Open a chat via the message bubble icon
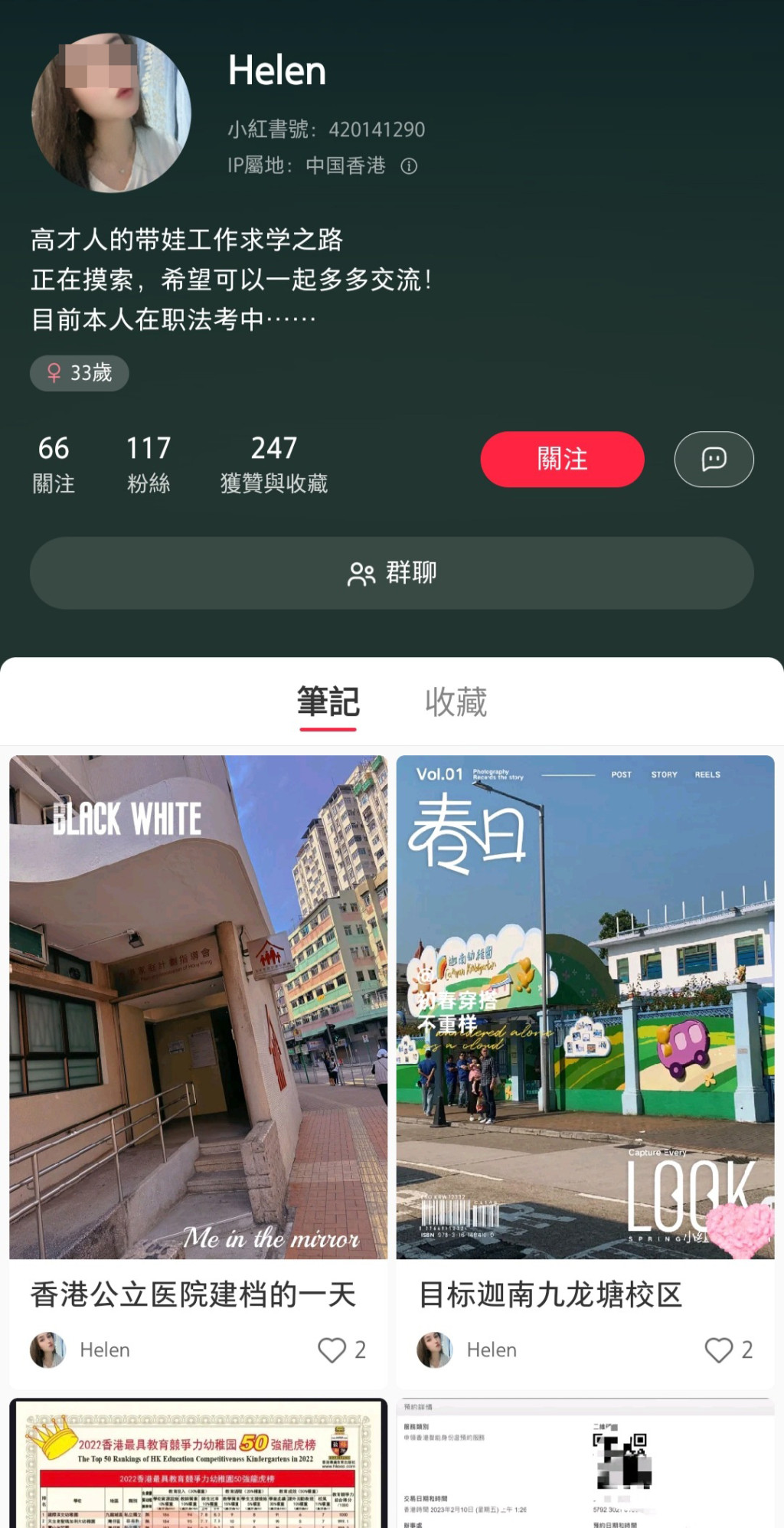Viewport: 784px width, 1528px height. pos(713,459)
